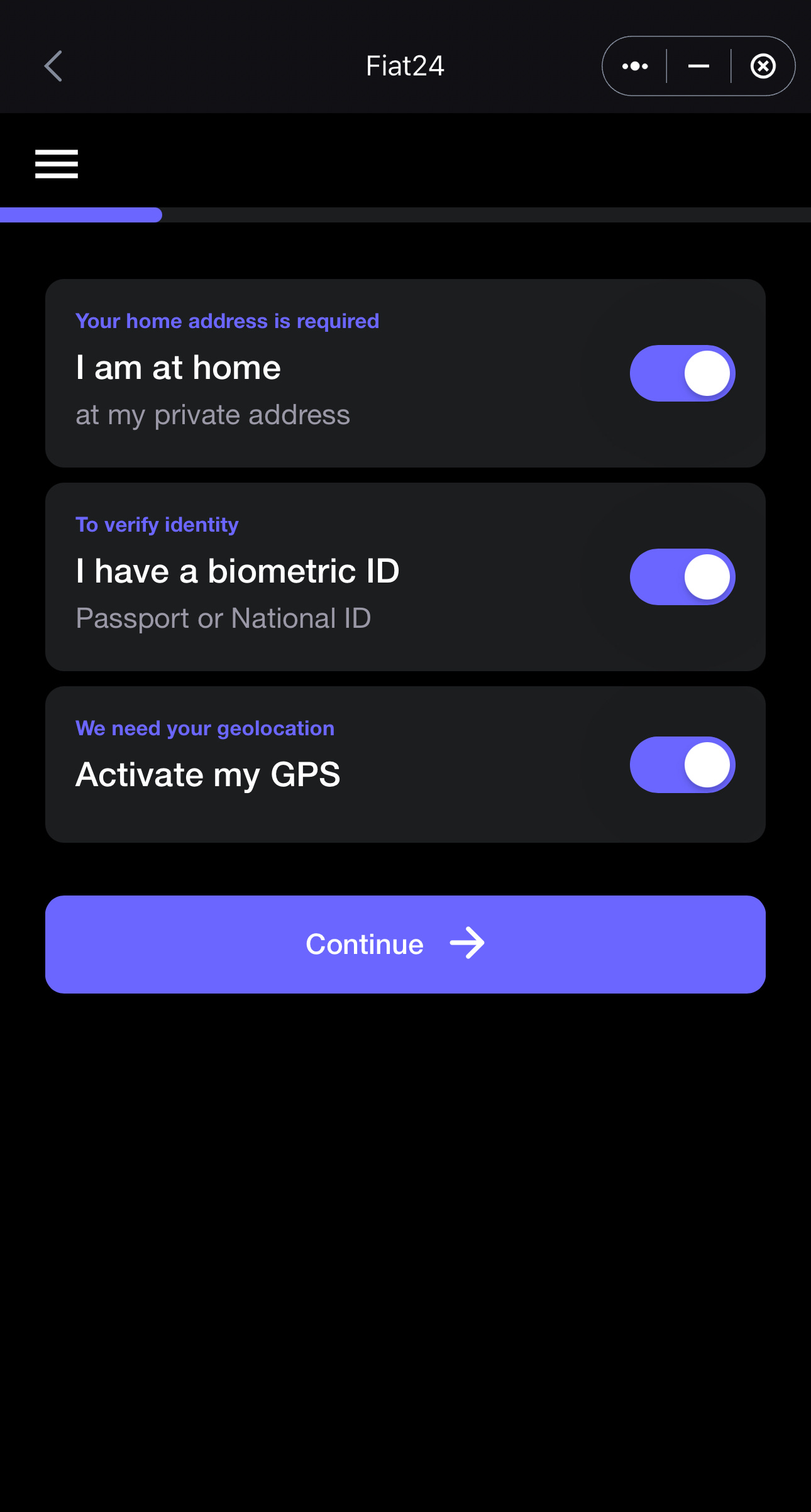This screenshot has height=1512, width=811.
Task: Go back using the top-left arrow
Action: click(x=53, y=66)
